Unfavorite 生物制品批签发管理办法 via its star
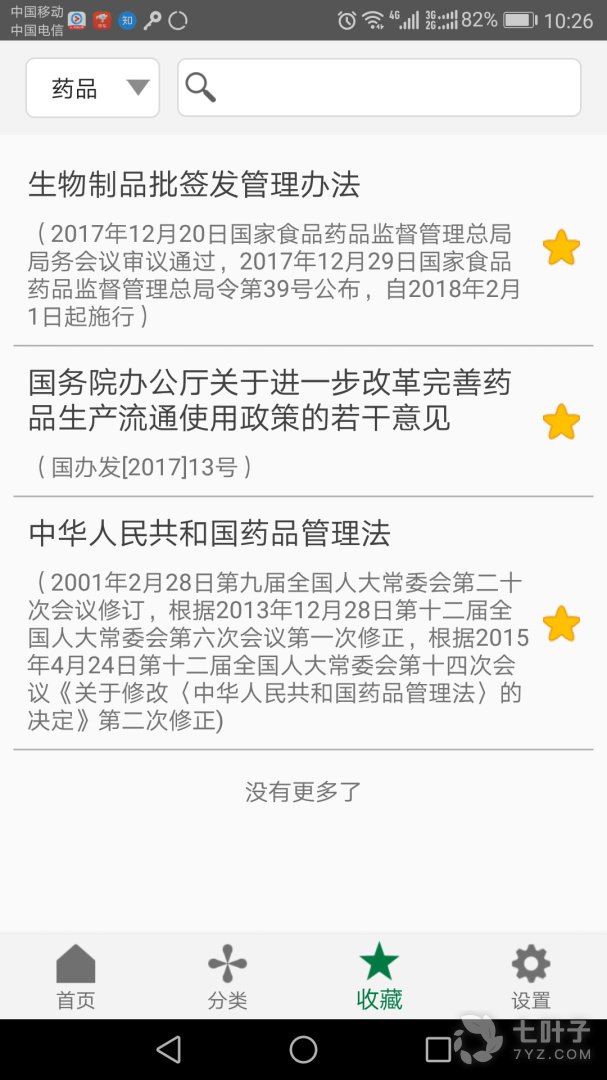This screenshot has width=607, height=1080. 561,248
